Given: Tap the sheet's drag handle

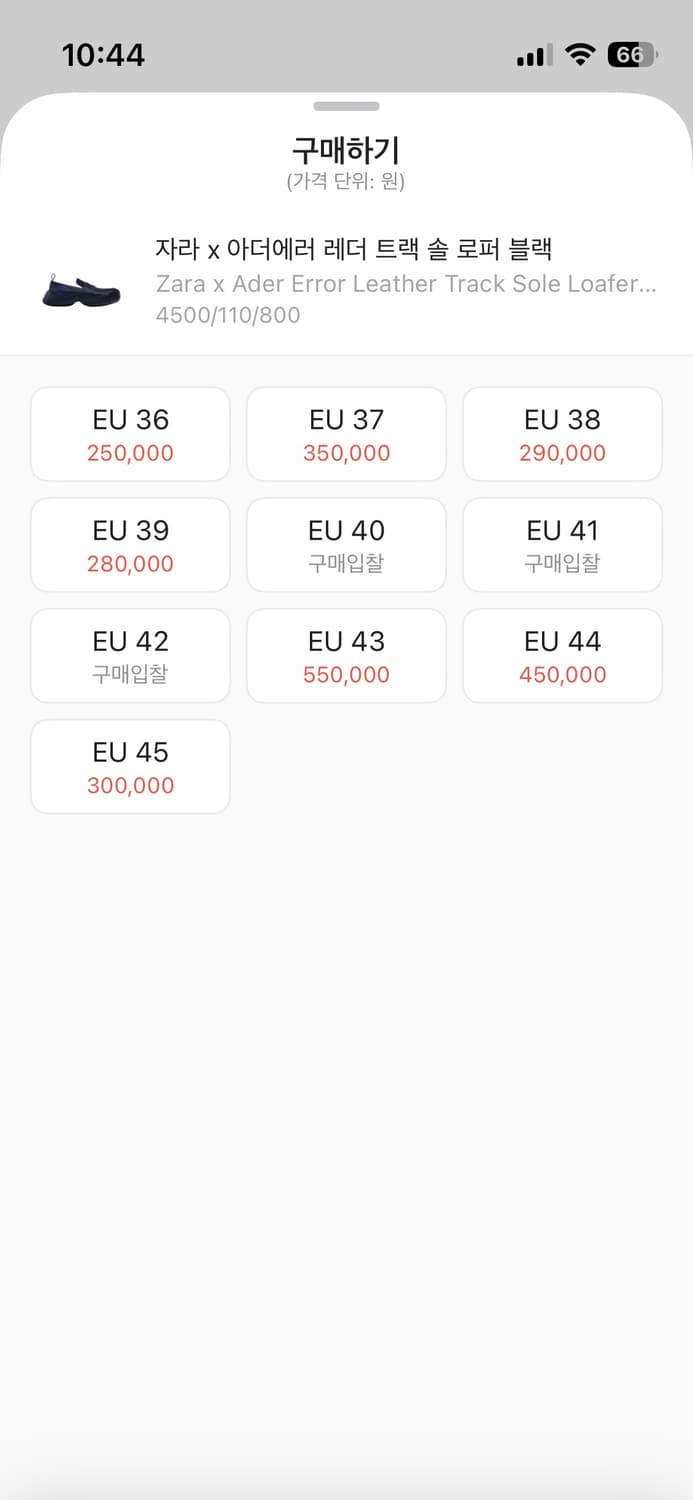Looking at the screenshot, I should 346,106.
